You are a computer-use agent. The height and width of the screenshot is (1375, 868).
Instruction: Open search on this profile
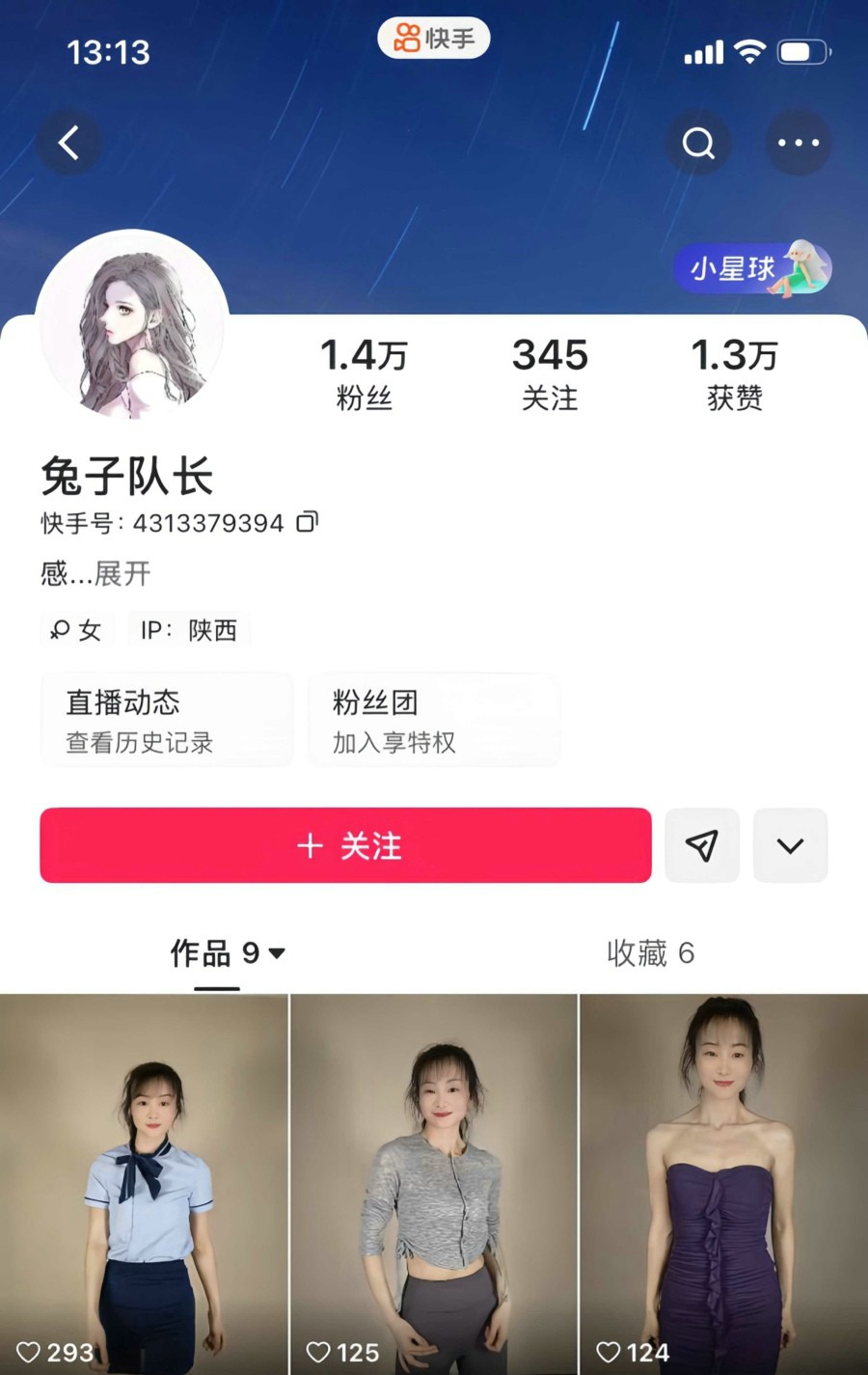[x=698, y=144]
